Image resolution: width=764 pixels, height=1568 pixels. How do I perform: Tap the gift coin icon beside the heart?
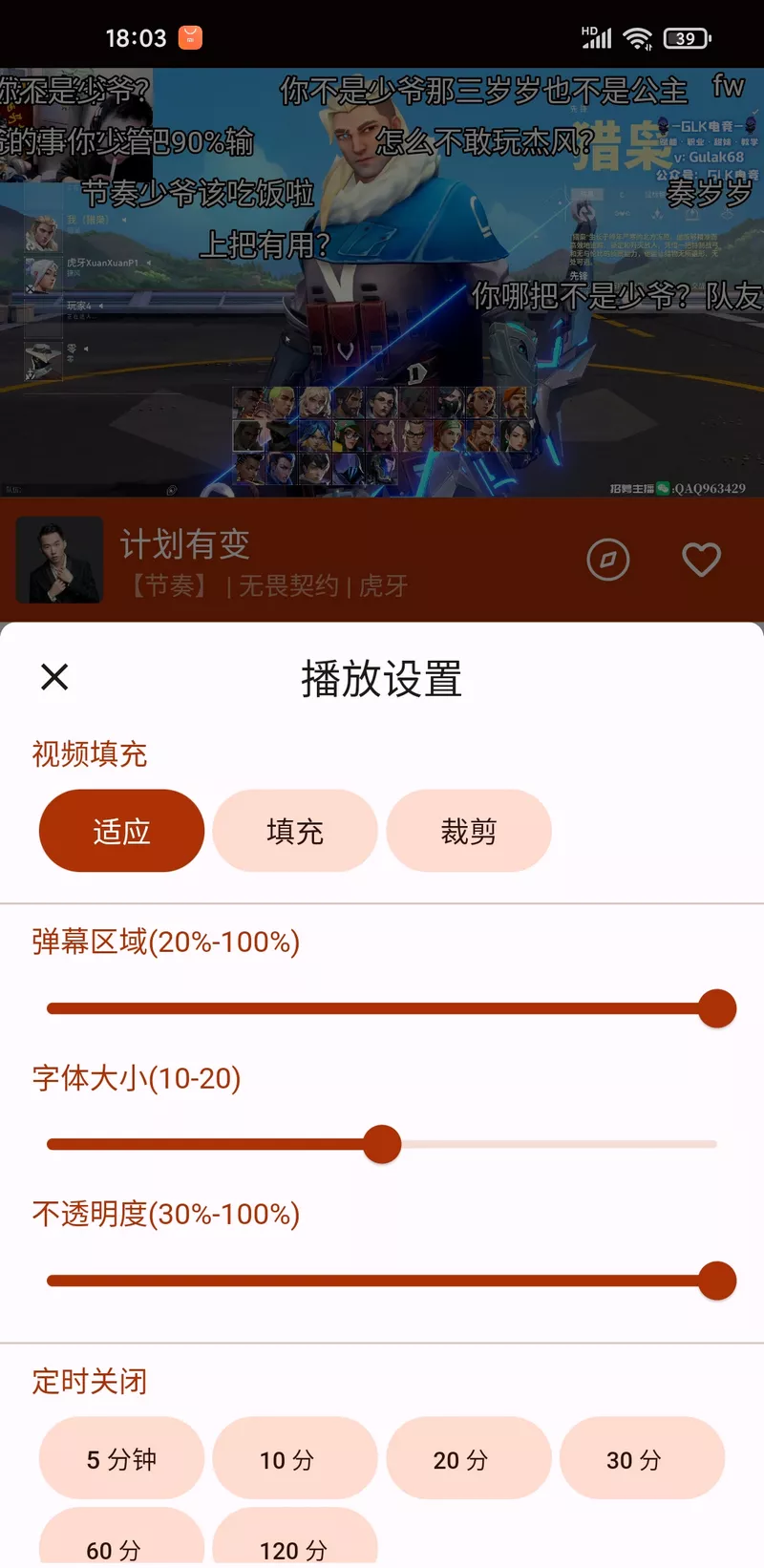(x=608, y=561)
